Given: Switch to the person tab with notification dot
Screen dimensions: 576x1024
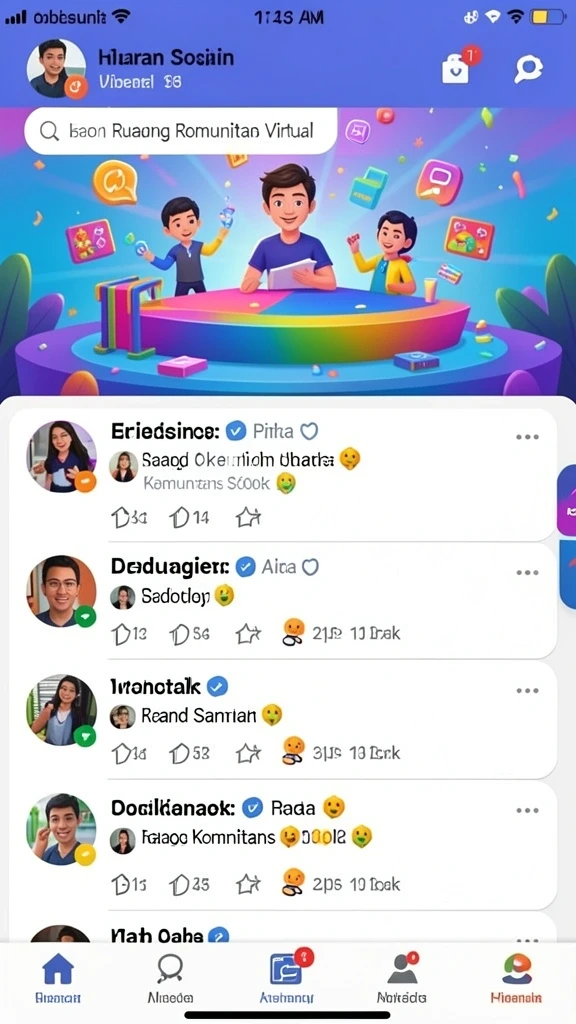Looking at the screenshot, I should [402, 979].
